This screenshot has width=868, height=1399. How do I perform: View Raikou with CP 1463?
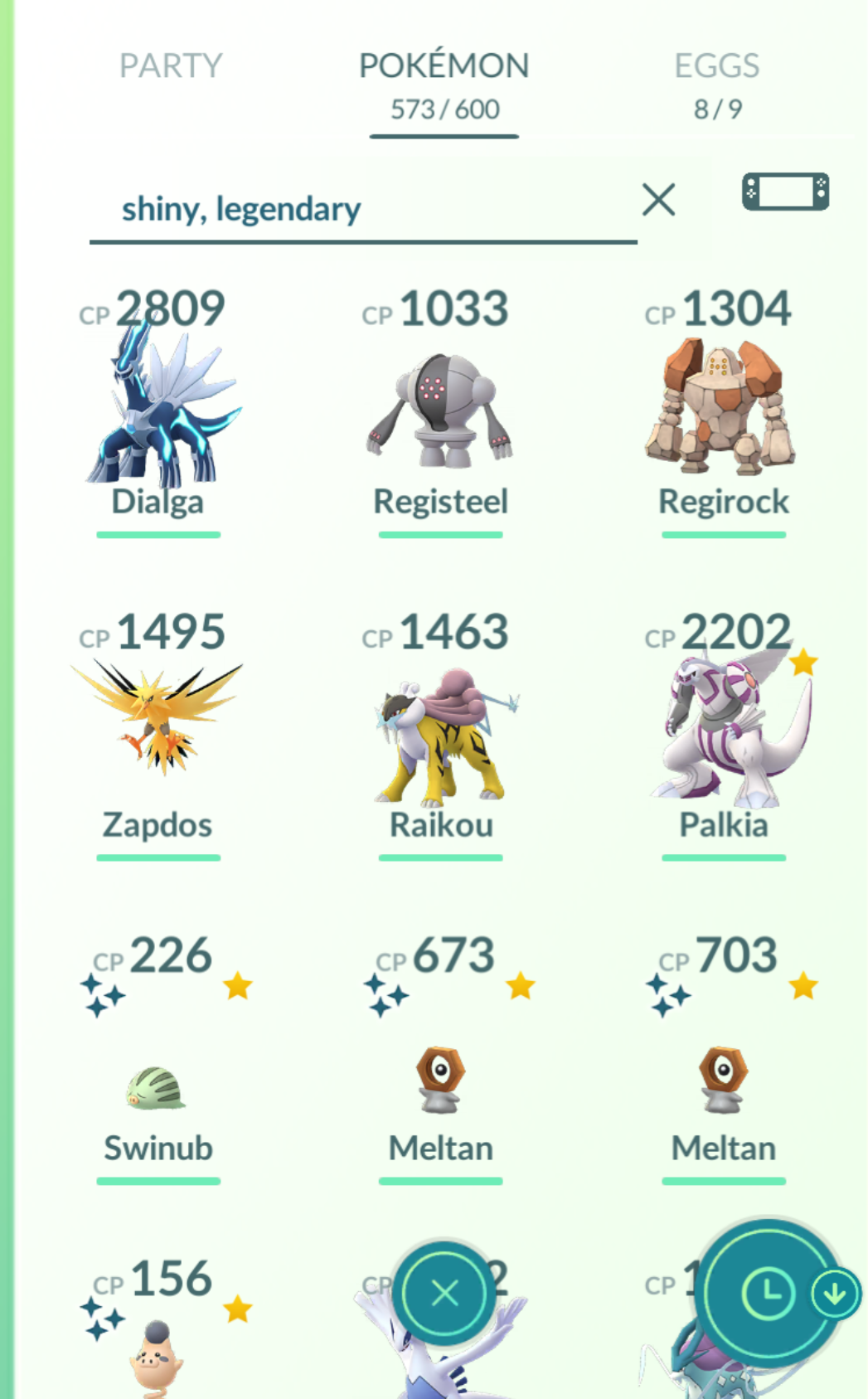tap(440, 730)
